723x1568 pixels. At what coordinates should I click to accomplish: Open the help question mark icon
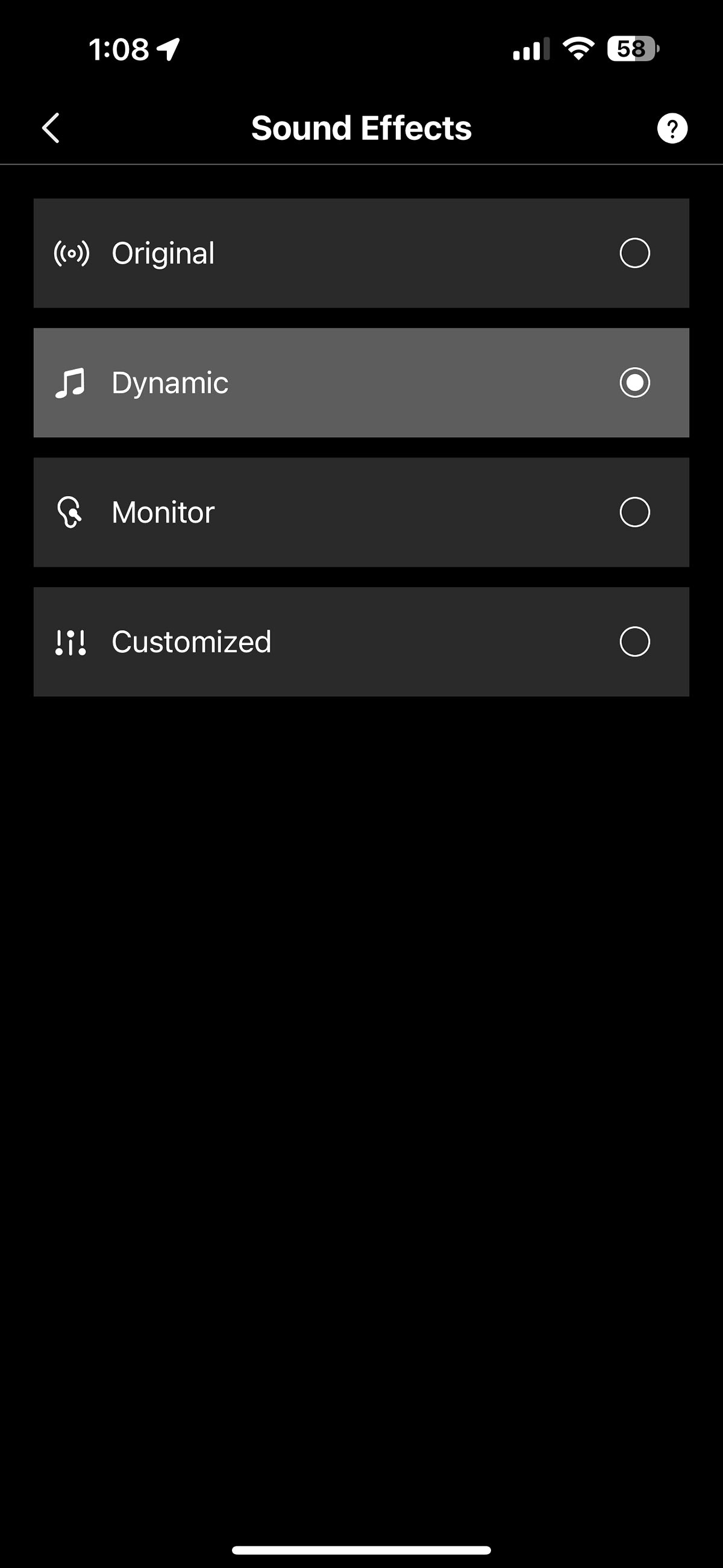pos(672,128)
